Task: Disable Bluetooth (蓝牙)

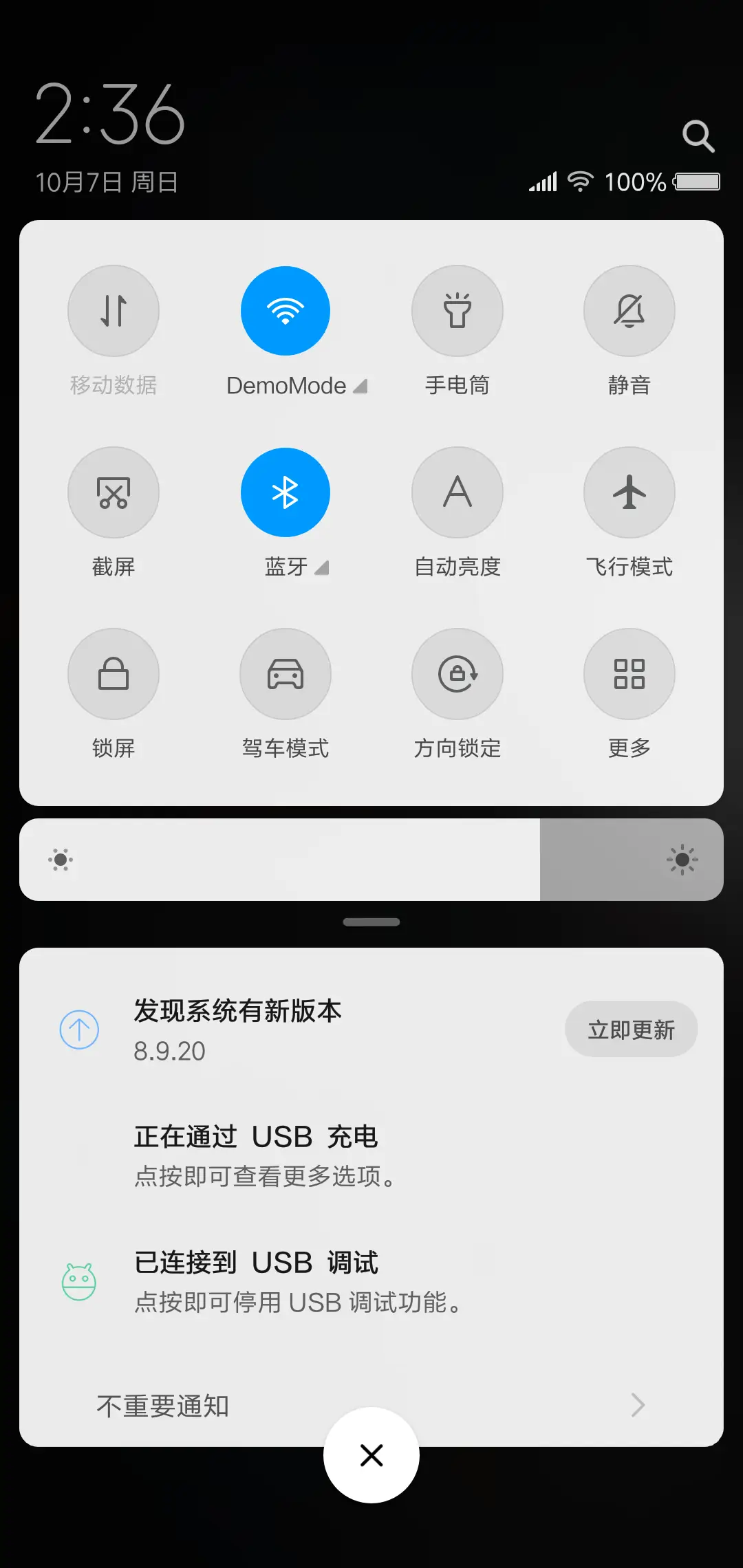Action: pyautogui.click(x=286, y=492)
